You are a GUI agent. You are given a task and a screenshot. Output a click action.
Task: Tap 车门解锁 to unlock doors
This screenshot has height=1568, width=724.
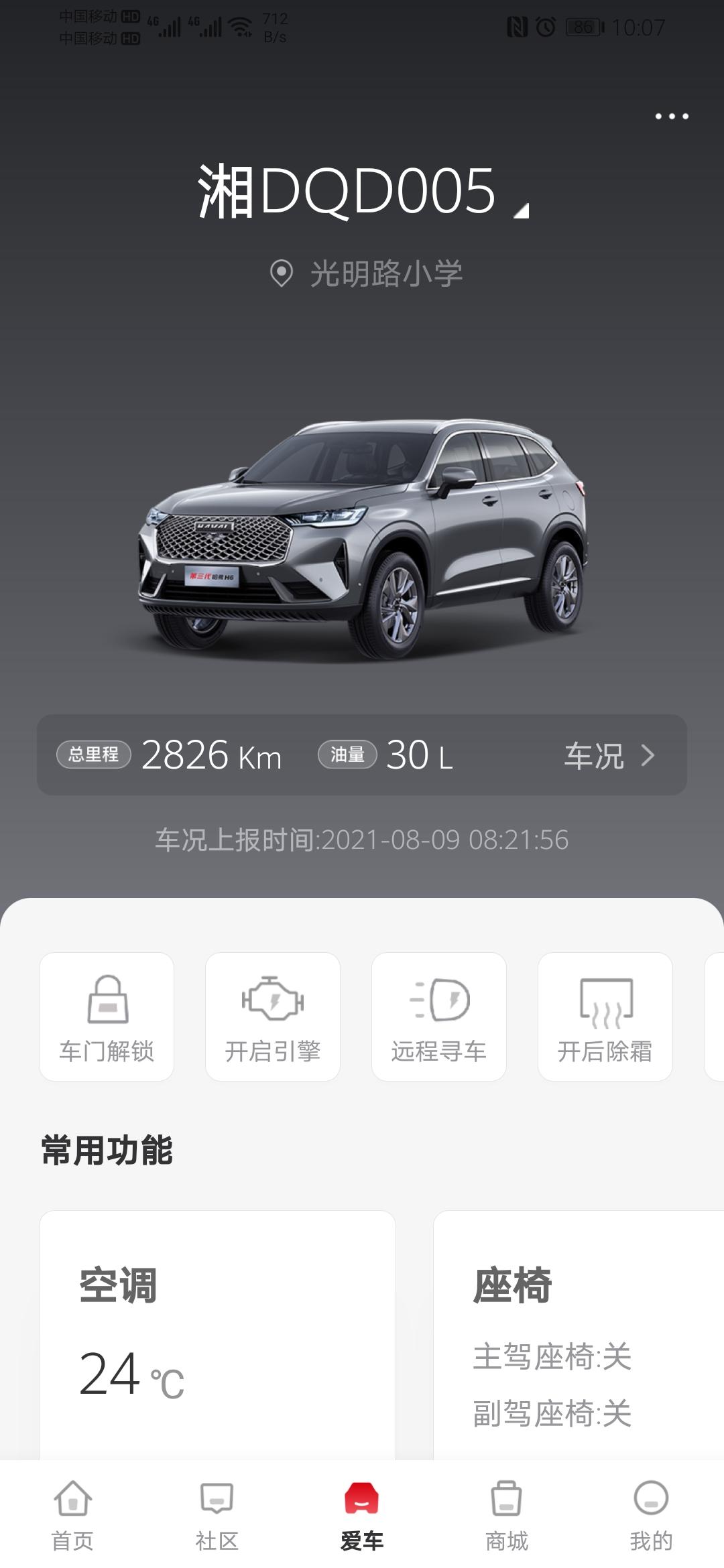107,1017
